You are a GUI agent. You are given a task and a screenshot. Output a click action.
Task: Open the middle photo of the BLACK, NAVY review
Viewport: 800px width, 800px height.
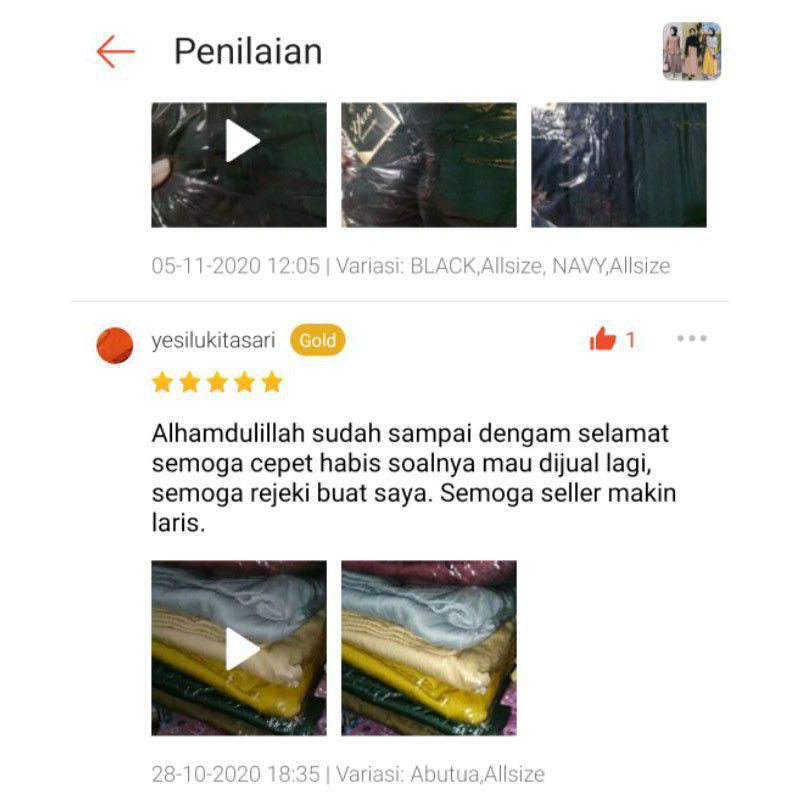[429, 165]
